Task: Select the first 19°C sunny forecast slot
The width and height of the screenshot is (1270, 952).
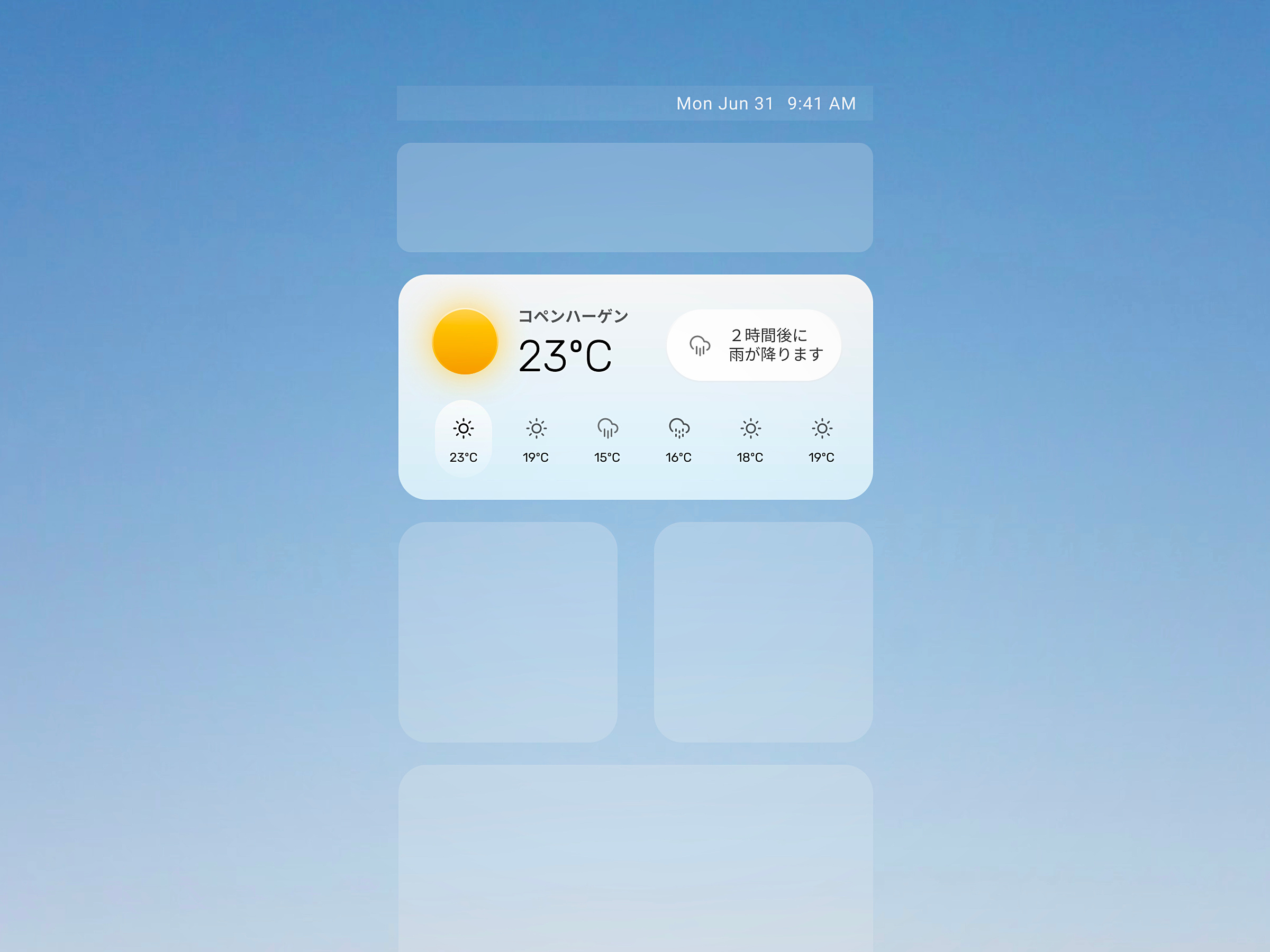Action: click(x=536, y=439)
